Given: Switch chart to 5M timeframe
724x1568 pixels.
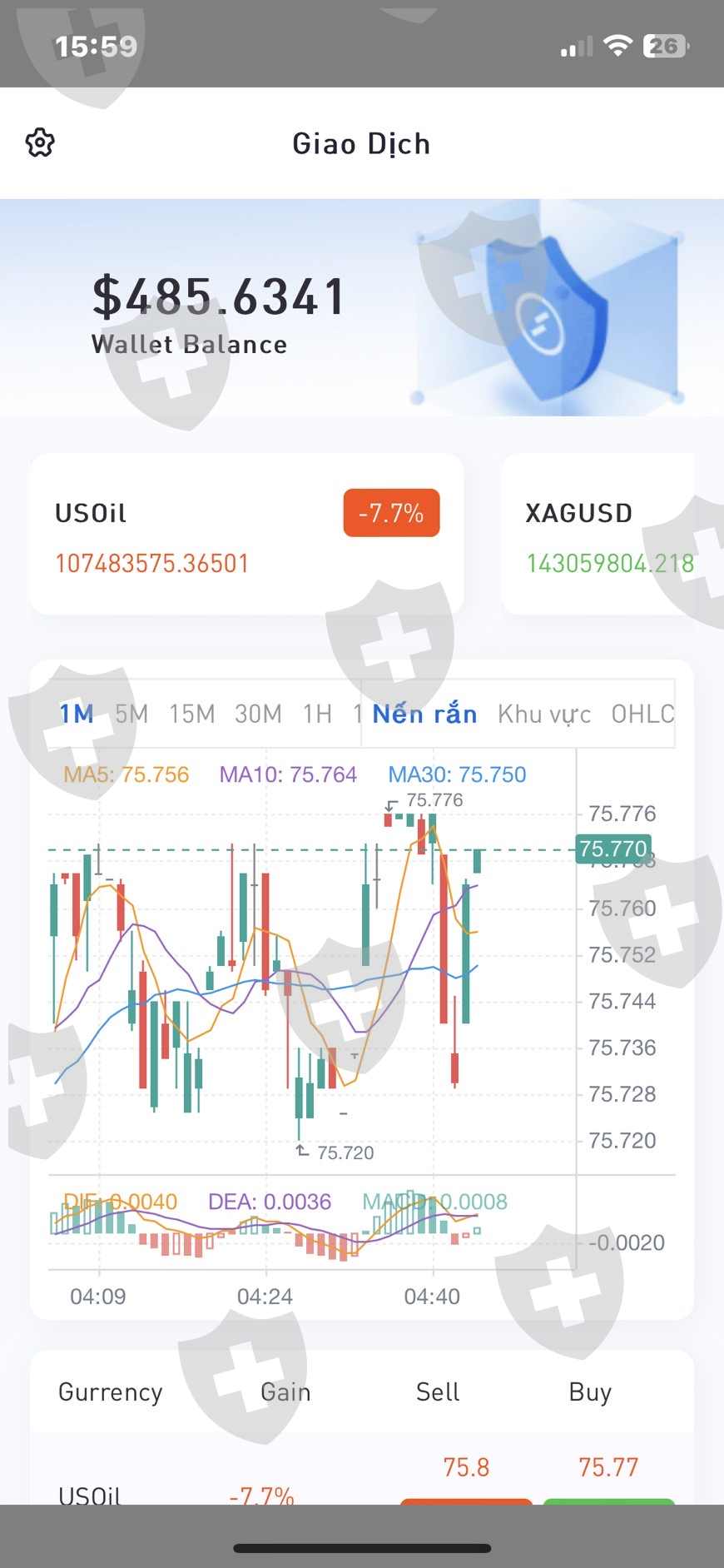Looking at the screenshot, I should [x=131, y=714].
